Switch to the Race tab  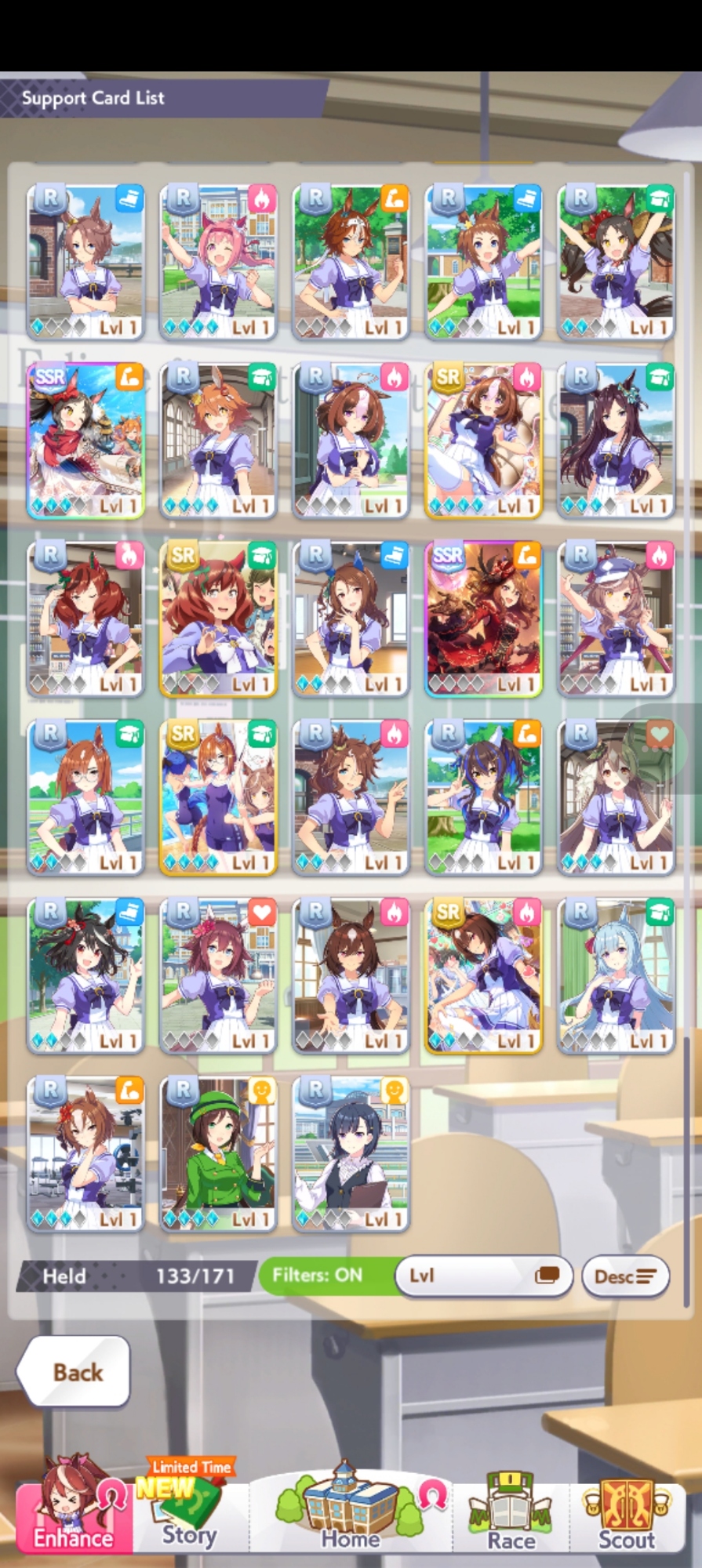[511, 1513]
